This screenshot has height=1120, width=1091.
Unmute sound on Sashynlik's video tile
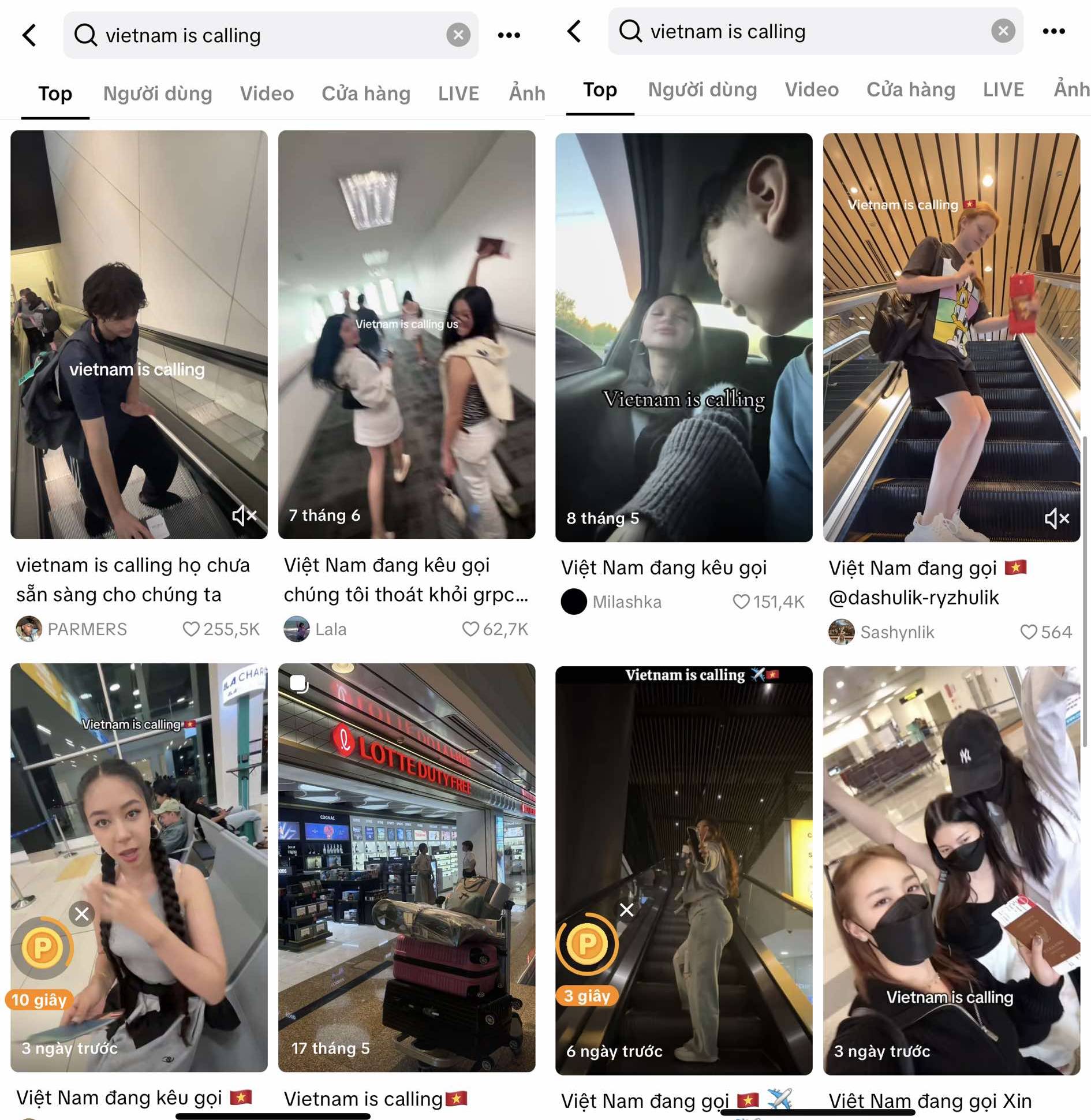1056,518
